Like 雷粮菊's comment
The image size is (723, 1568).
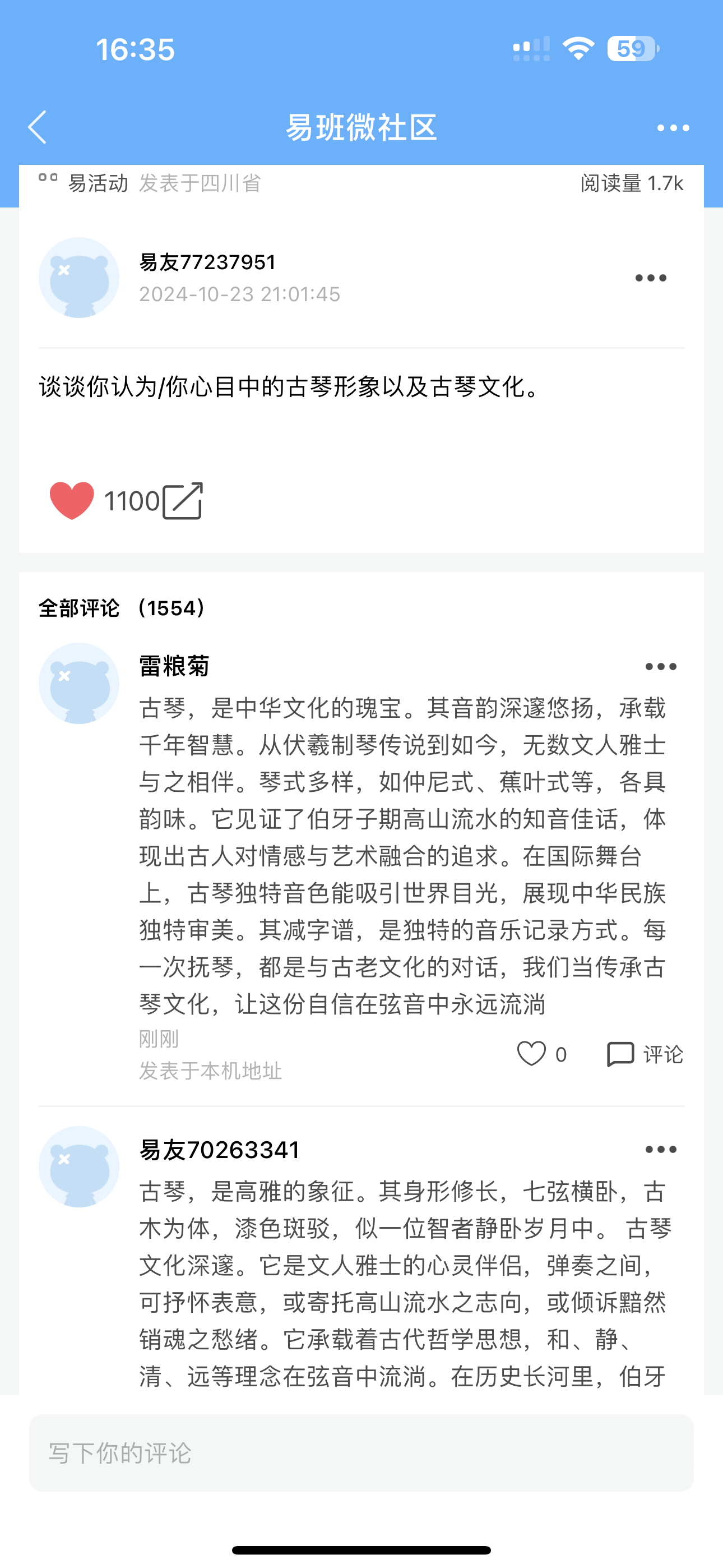531,1054
